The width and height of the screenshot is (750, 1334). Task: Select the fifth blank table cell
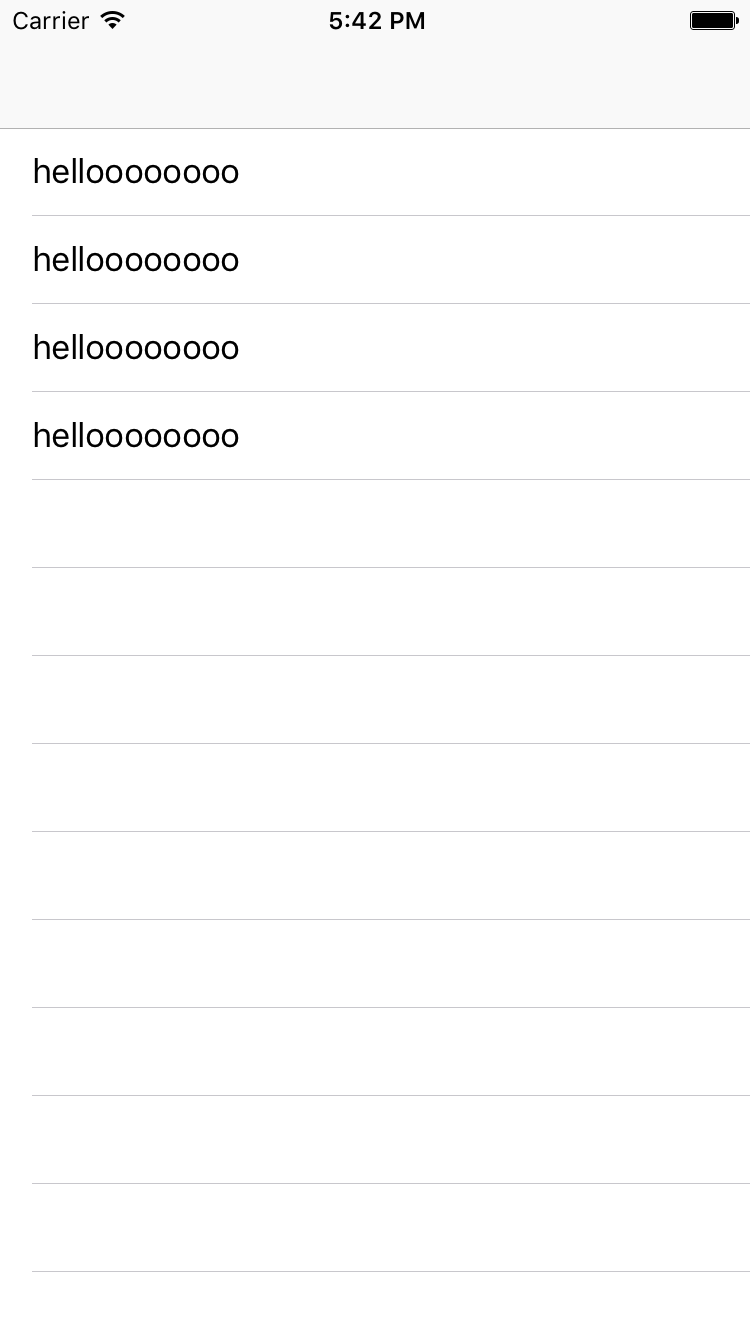tap(375, 875)
